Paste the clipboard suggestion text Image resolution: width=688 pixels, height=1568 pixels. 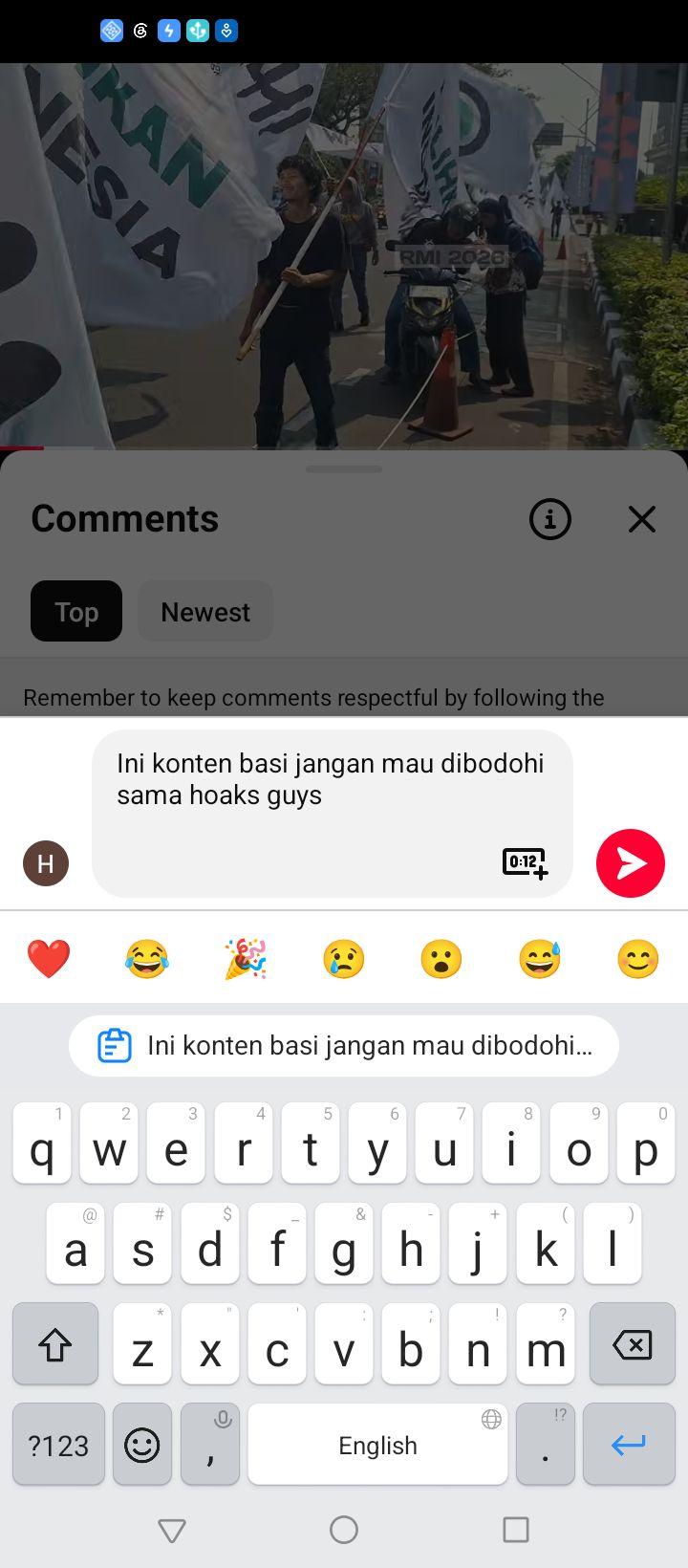point(344,1046)
